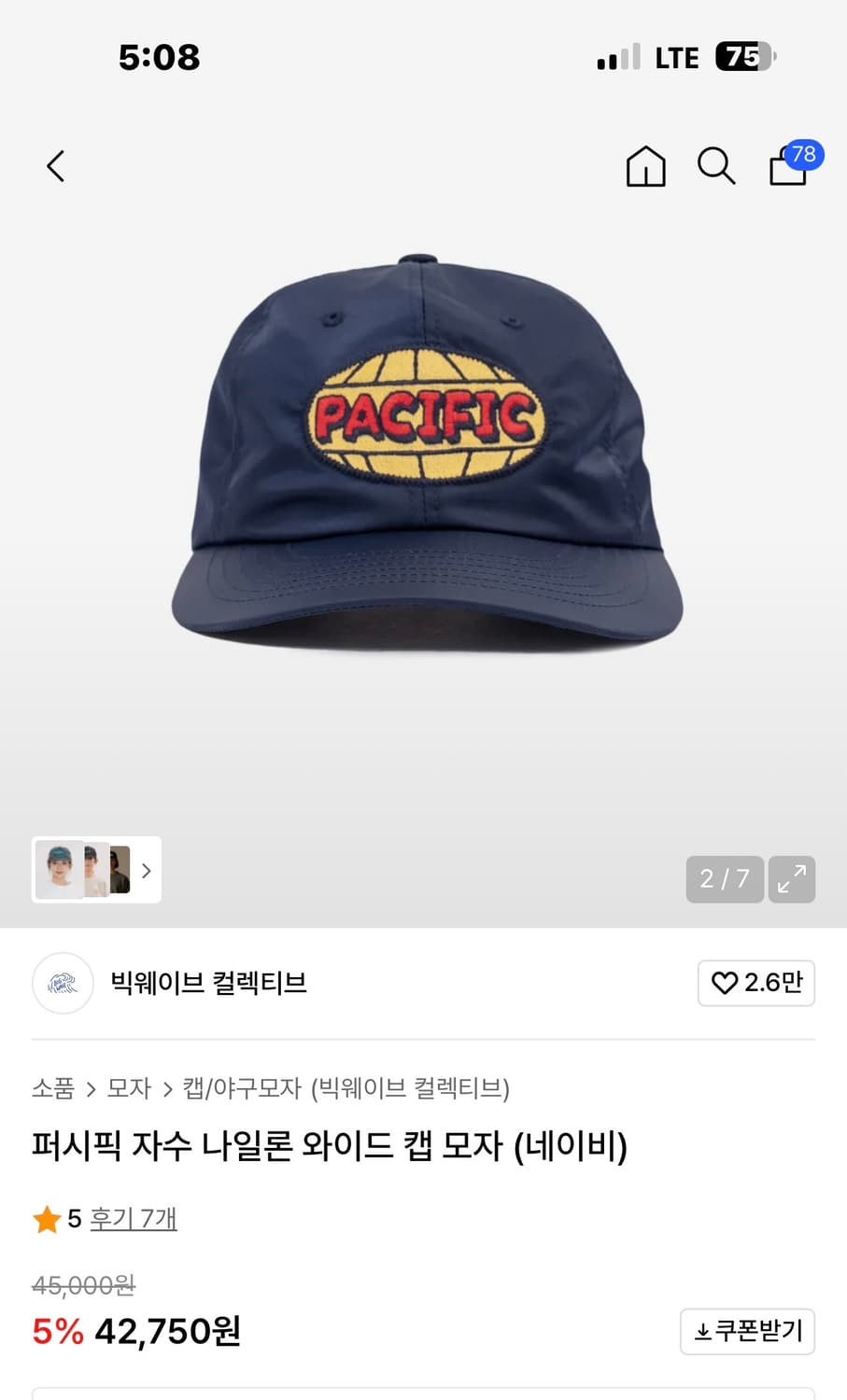Open breadcrumb category 소품
This screenshot has height=1400, width=847.
pos(51,1089)
